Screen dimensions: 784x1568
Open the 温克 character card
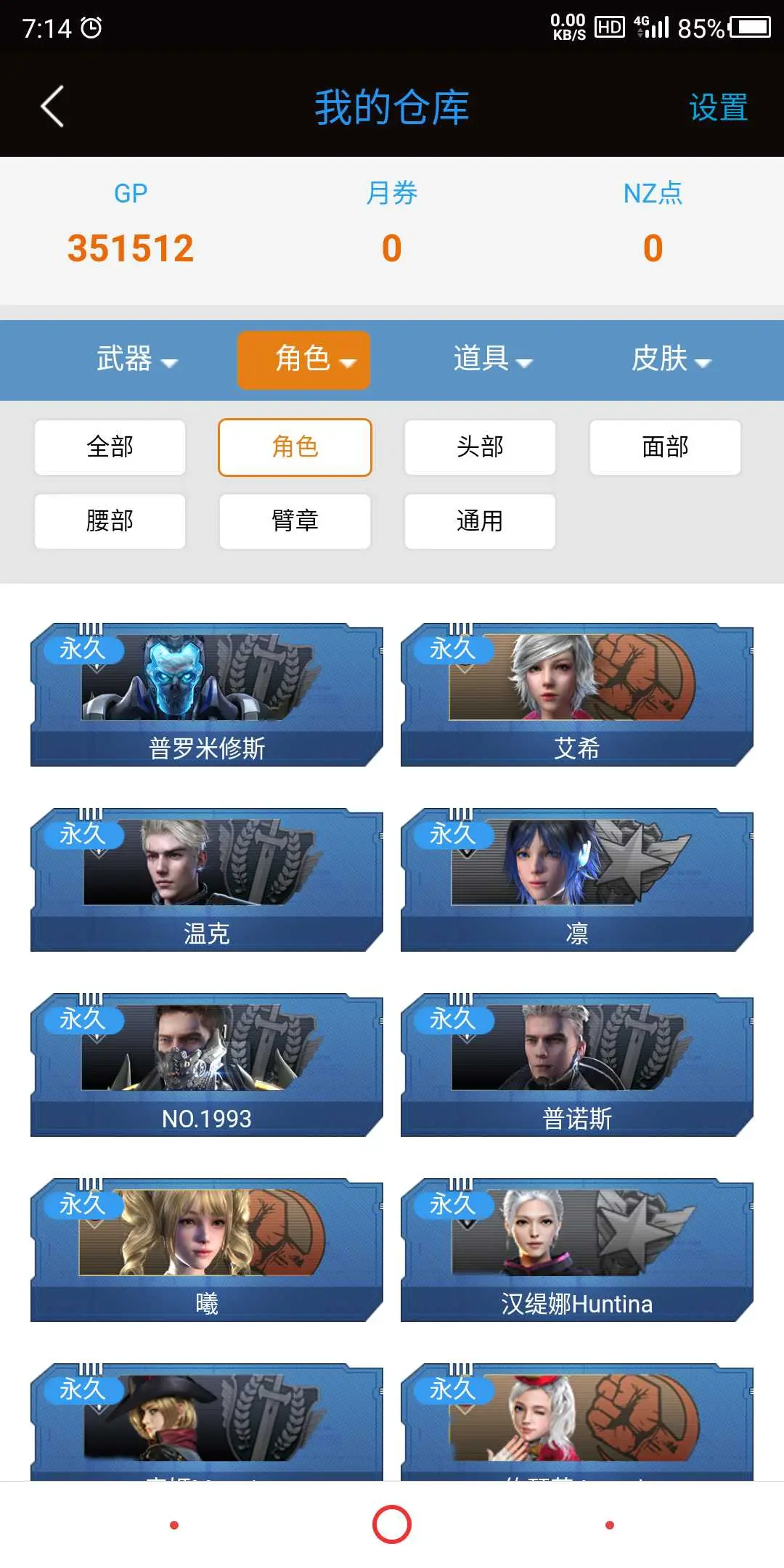(x=207, y=879)
